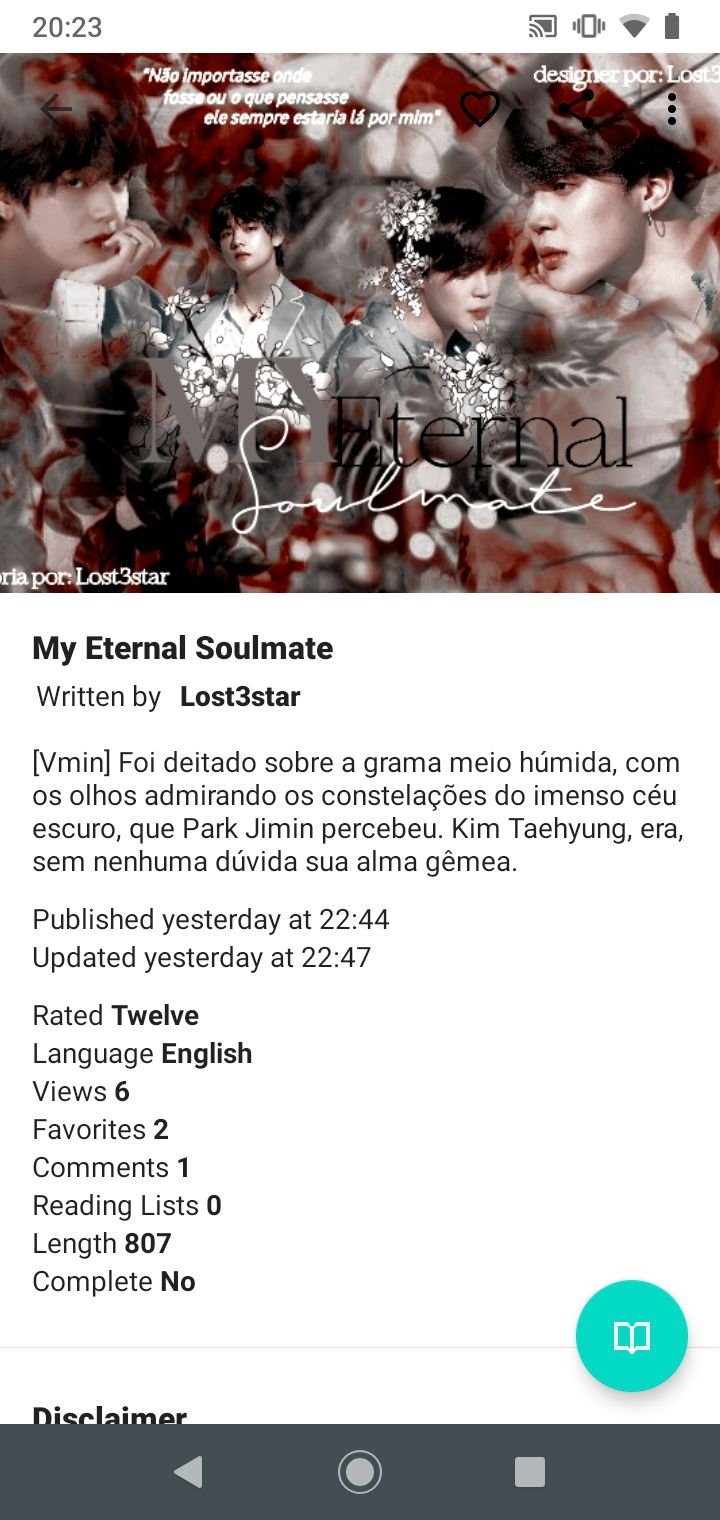Share My Eternal Soulmate story

pyautogui.click(x=575, y=109)
